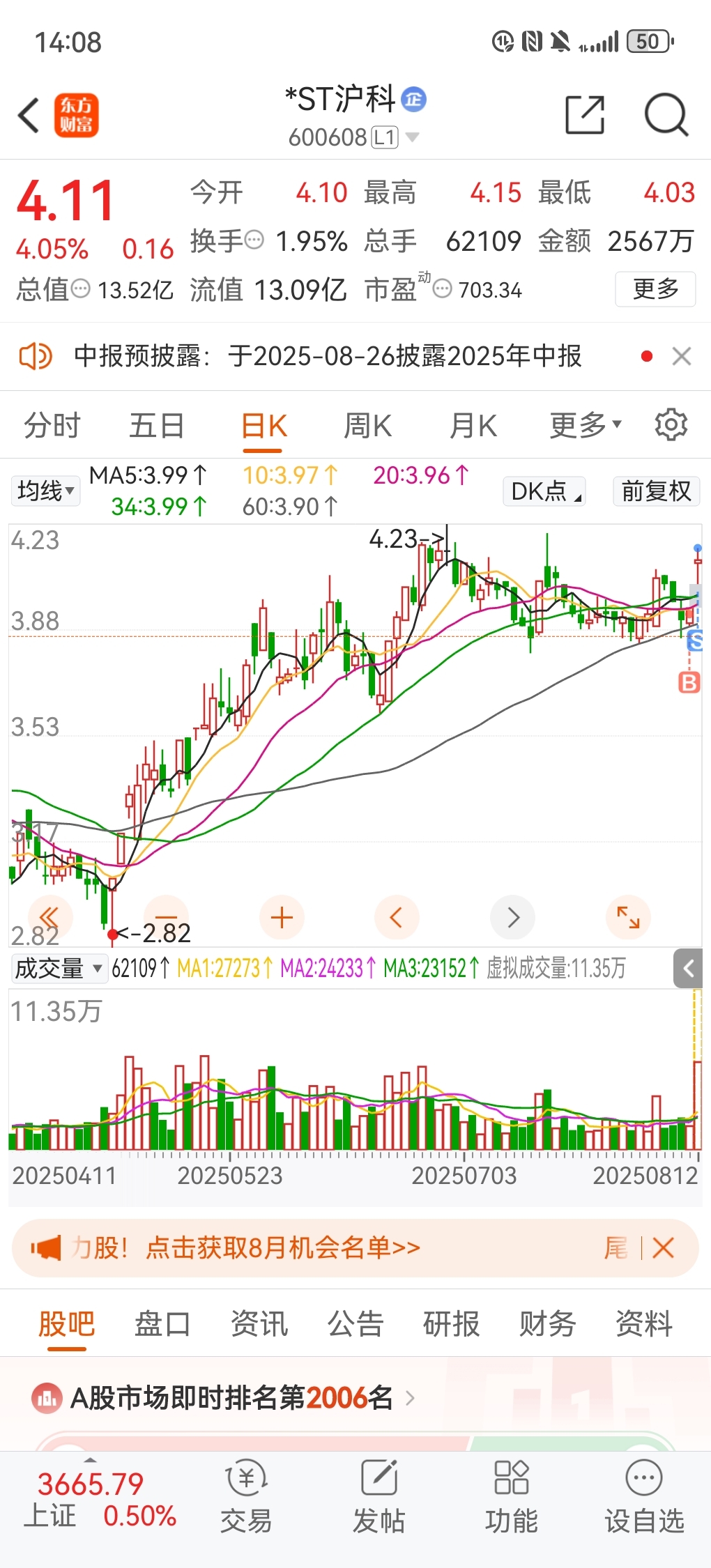
Task: Select the 周K chart tab
Action: [367, 425]
